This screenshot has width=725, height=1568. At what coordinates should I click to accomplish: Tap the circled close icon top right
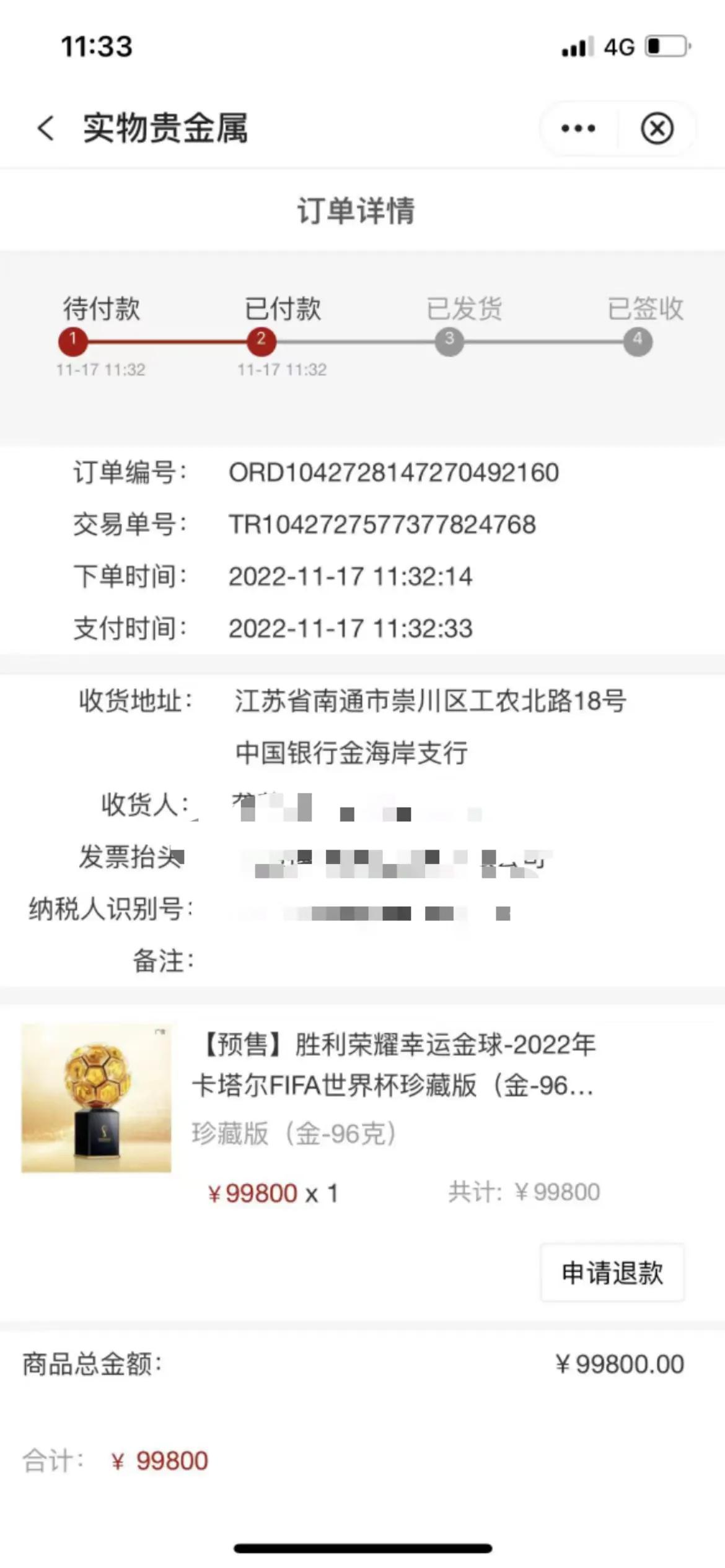click(x=658, y=128)
